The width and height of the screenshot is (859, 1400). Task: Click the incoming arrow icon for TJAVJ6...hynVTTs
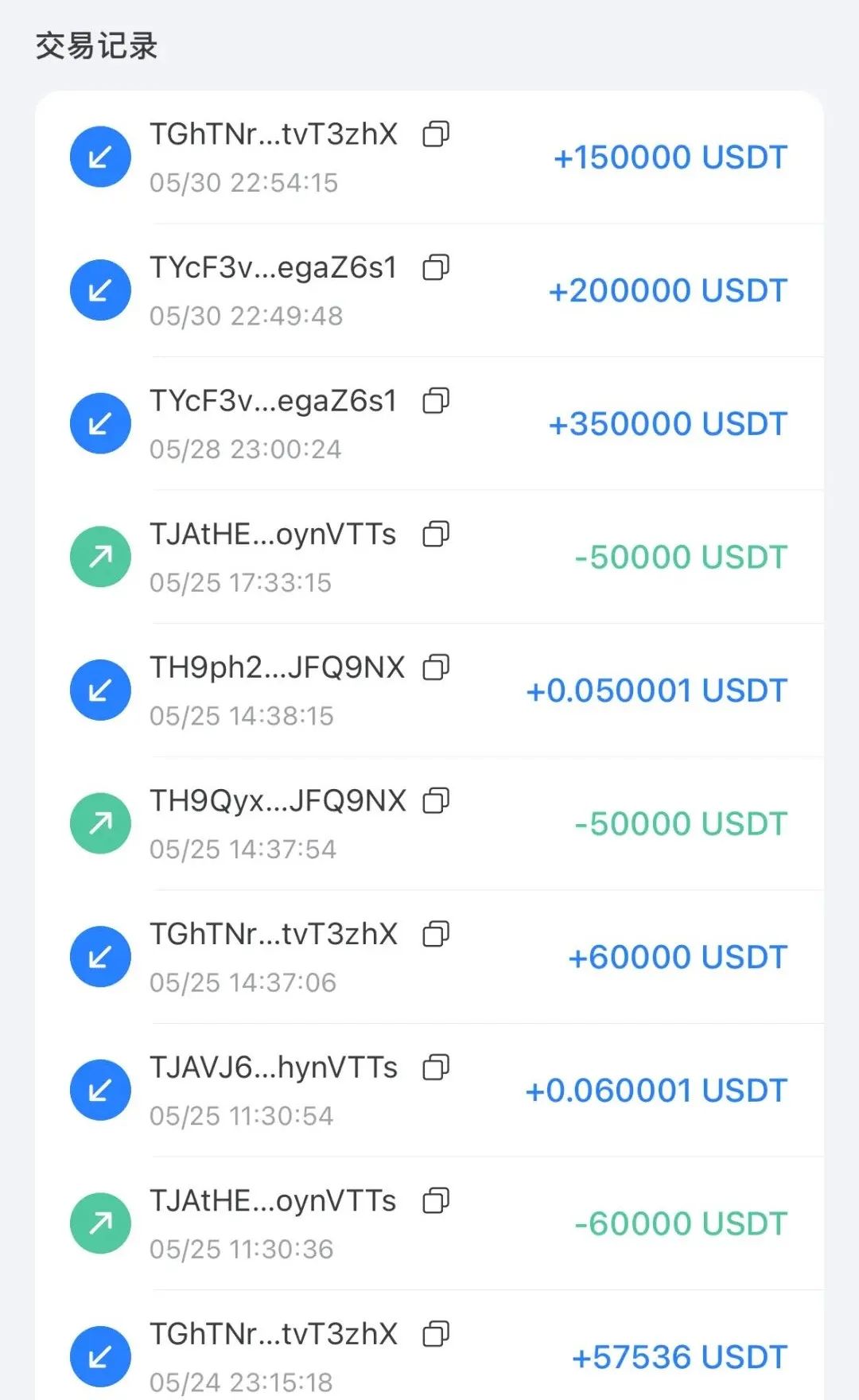click(99, 1091)
